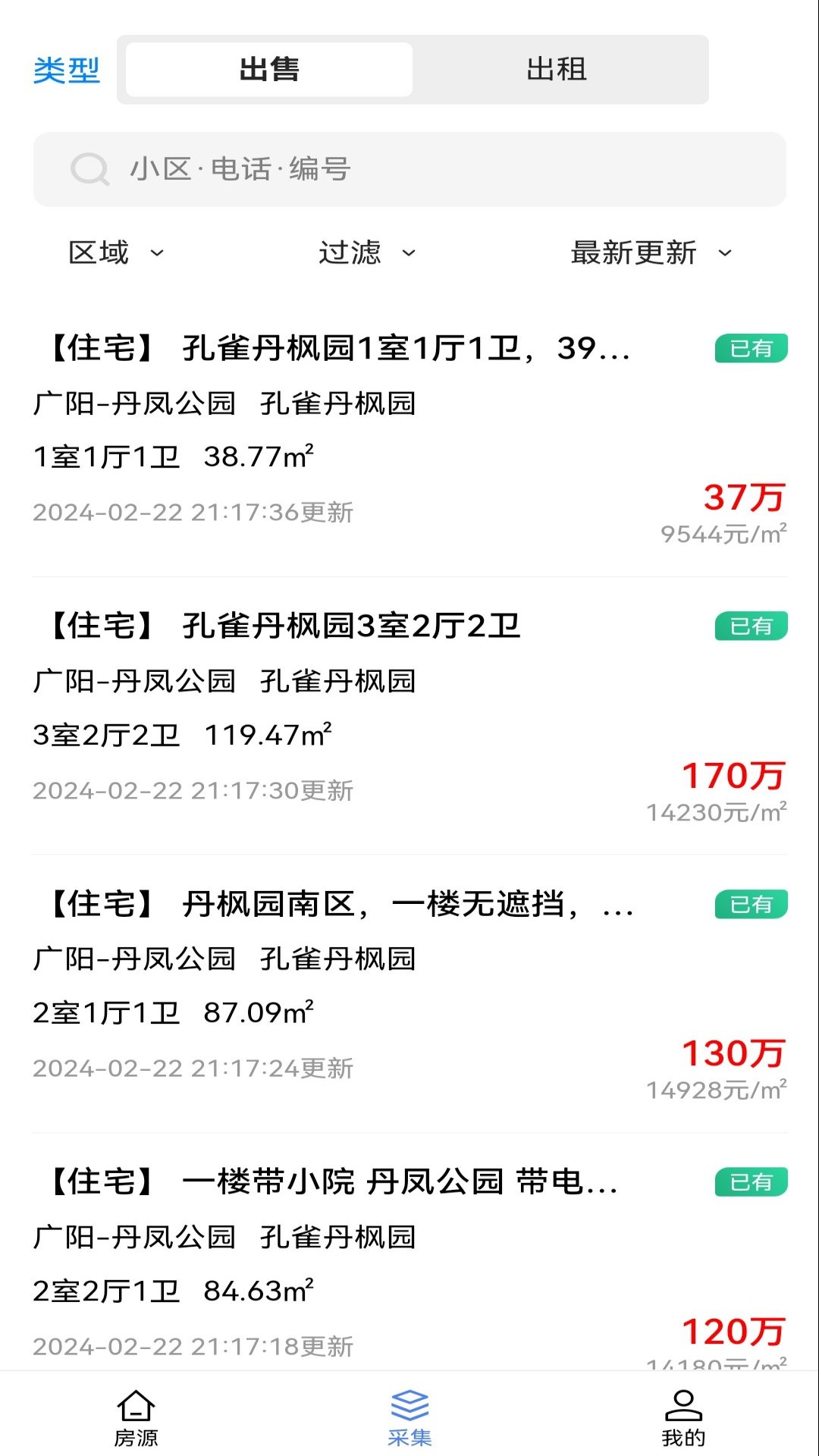Select the 170万 price on the second listing
Screen dimensions: 819x1456
[733, 775]
